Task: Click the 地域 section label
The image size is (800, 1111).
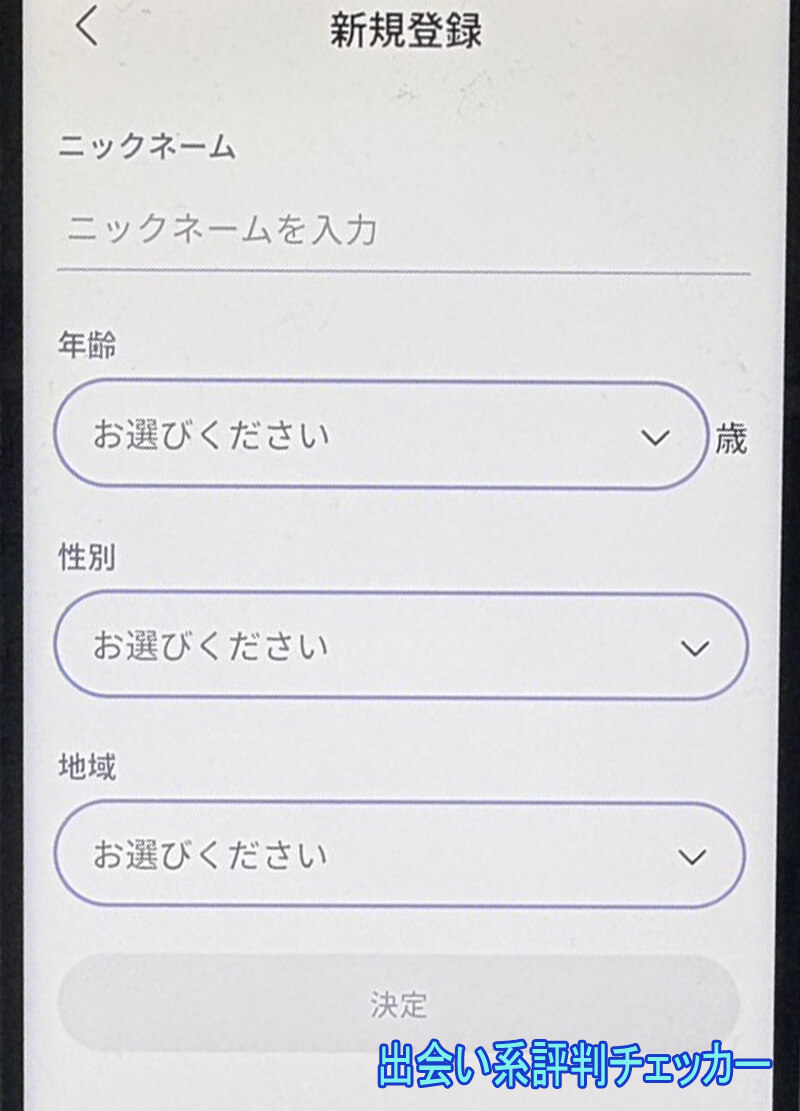Action: [x=85, y=765]
